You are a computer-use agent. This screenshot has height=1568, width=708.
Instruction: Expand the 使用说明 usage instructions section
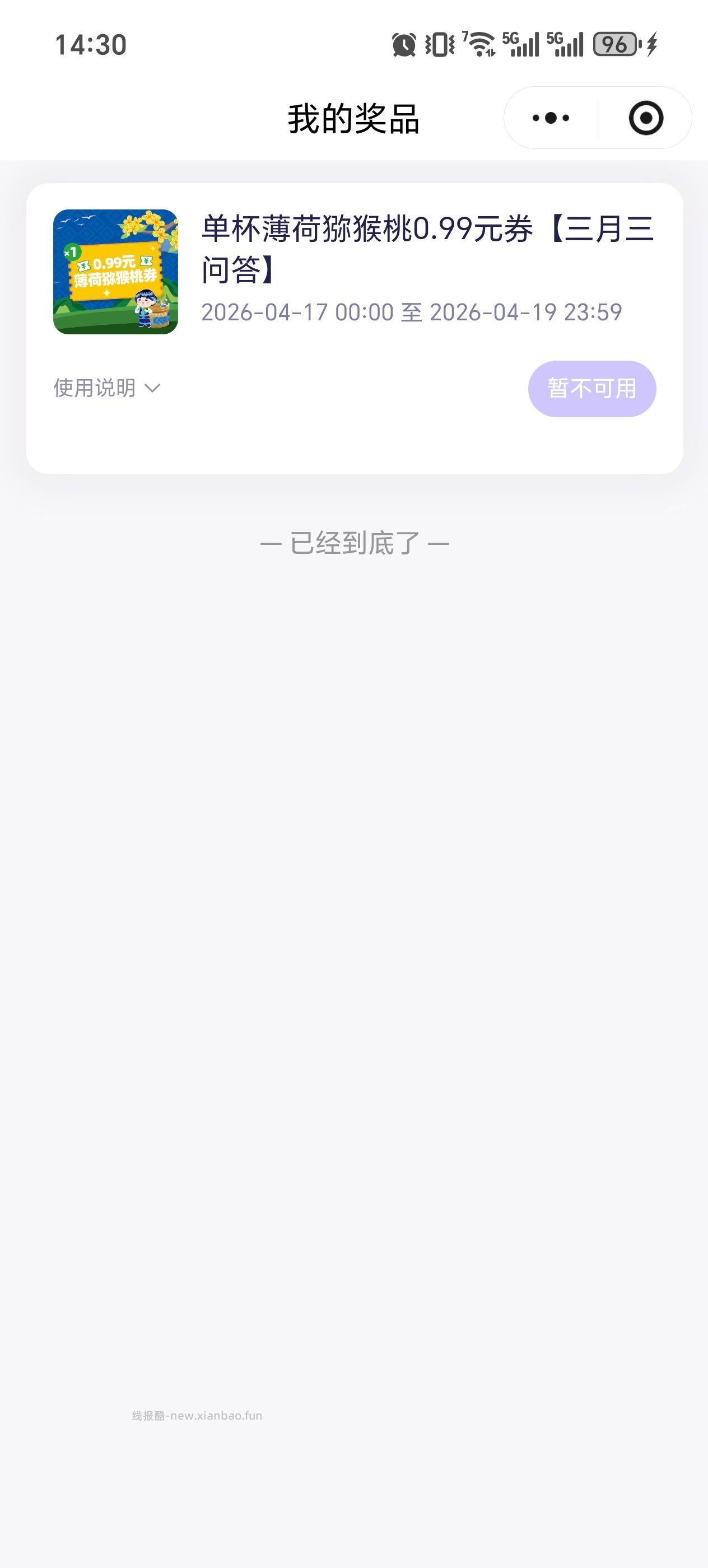(92, 388)
